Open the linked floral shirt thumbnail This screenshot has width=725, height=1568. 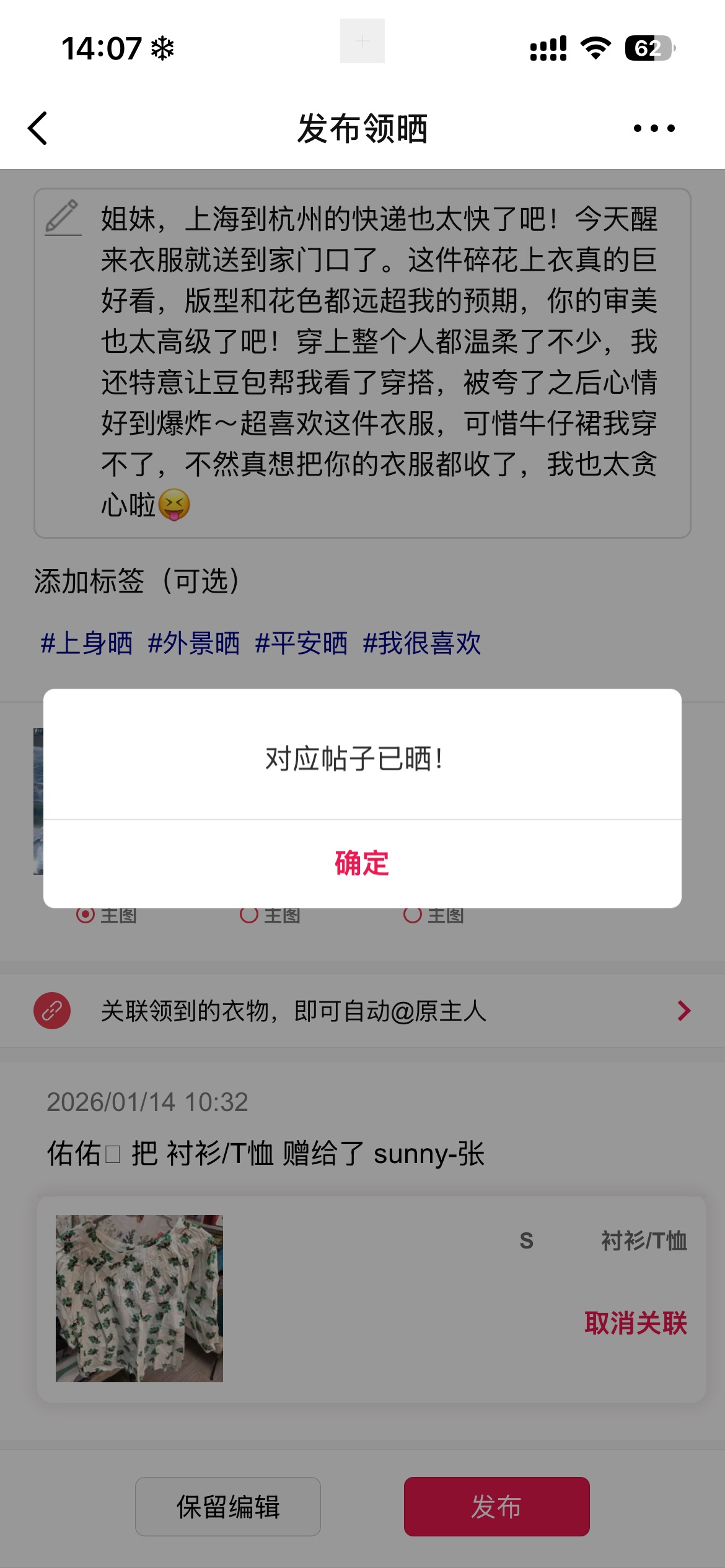pyautogui.click(x=139, y=1298)
